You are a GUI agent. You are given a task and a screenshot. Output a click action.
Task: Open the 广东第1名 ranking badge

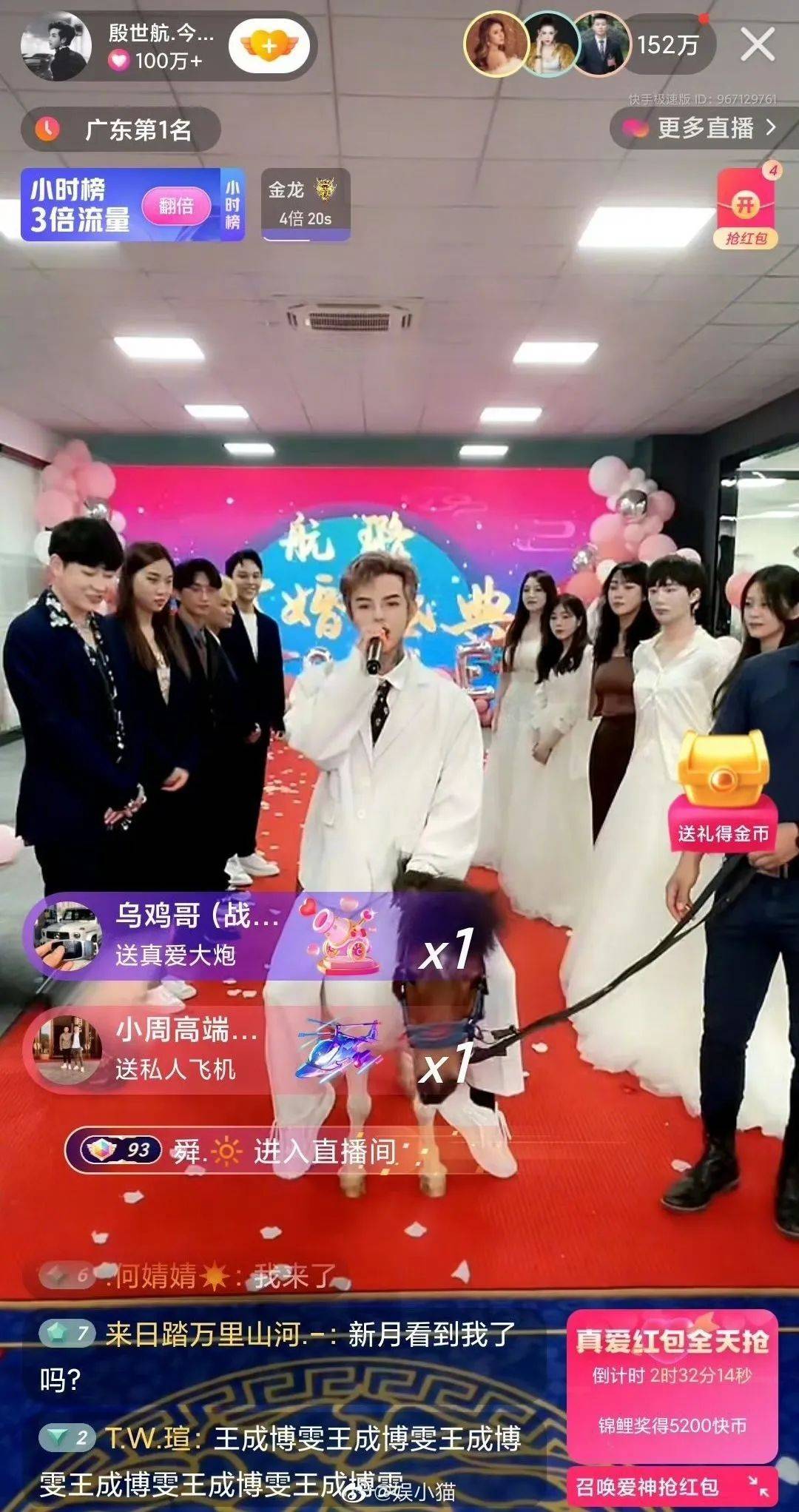(121, 130)
